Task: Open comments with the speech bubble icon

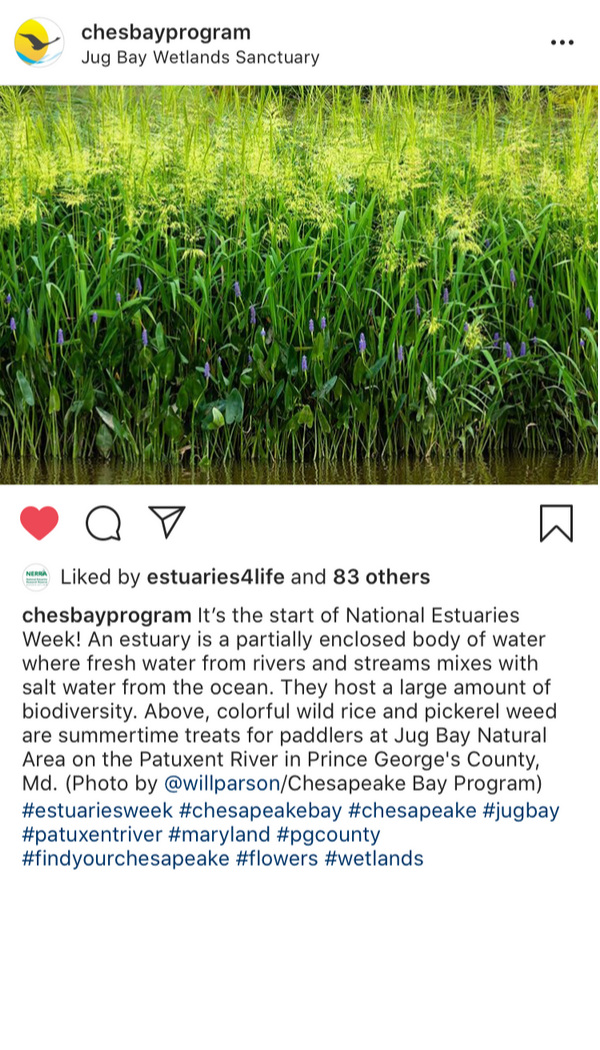Action: (x=103, y=523)
